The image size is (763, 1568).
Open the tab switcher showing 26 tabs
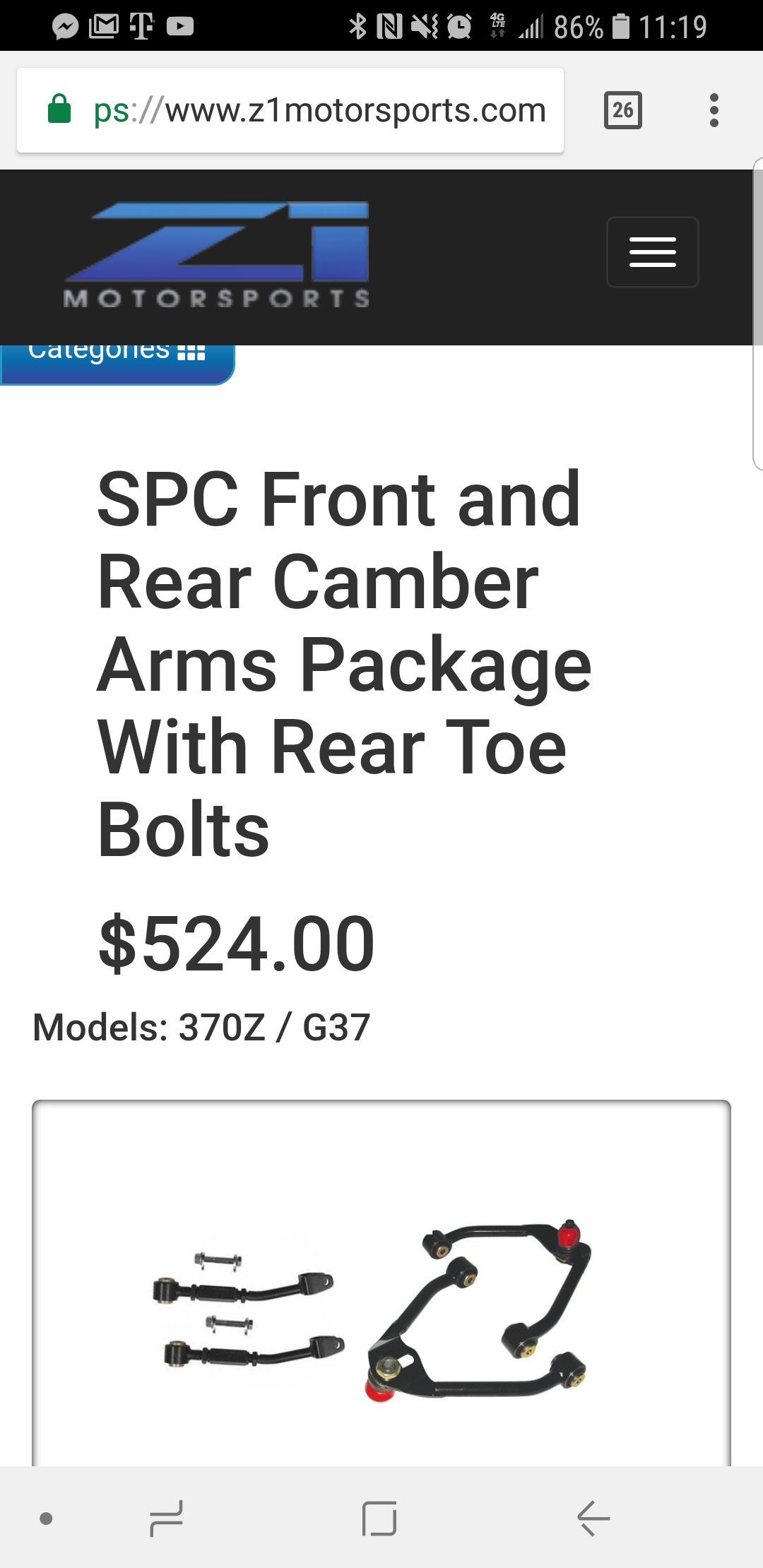(622, 110)
